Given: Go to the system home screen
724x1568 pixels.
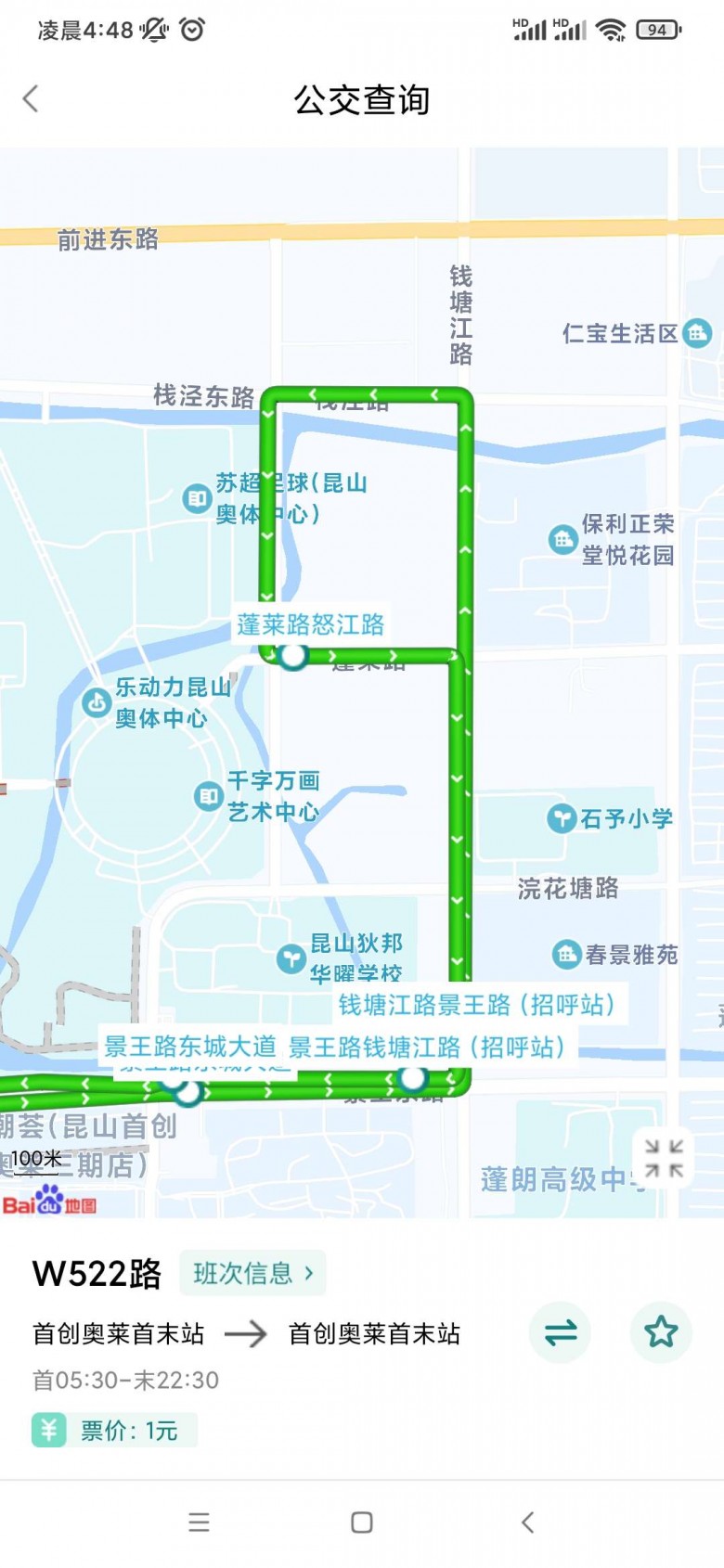Looking at the screenshot, I should click(x=362, y=1523).
